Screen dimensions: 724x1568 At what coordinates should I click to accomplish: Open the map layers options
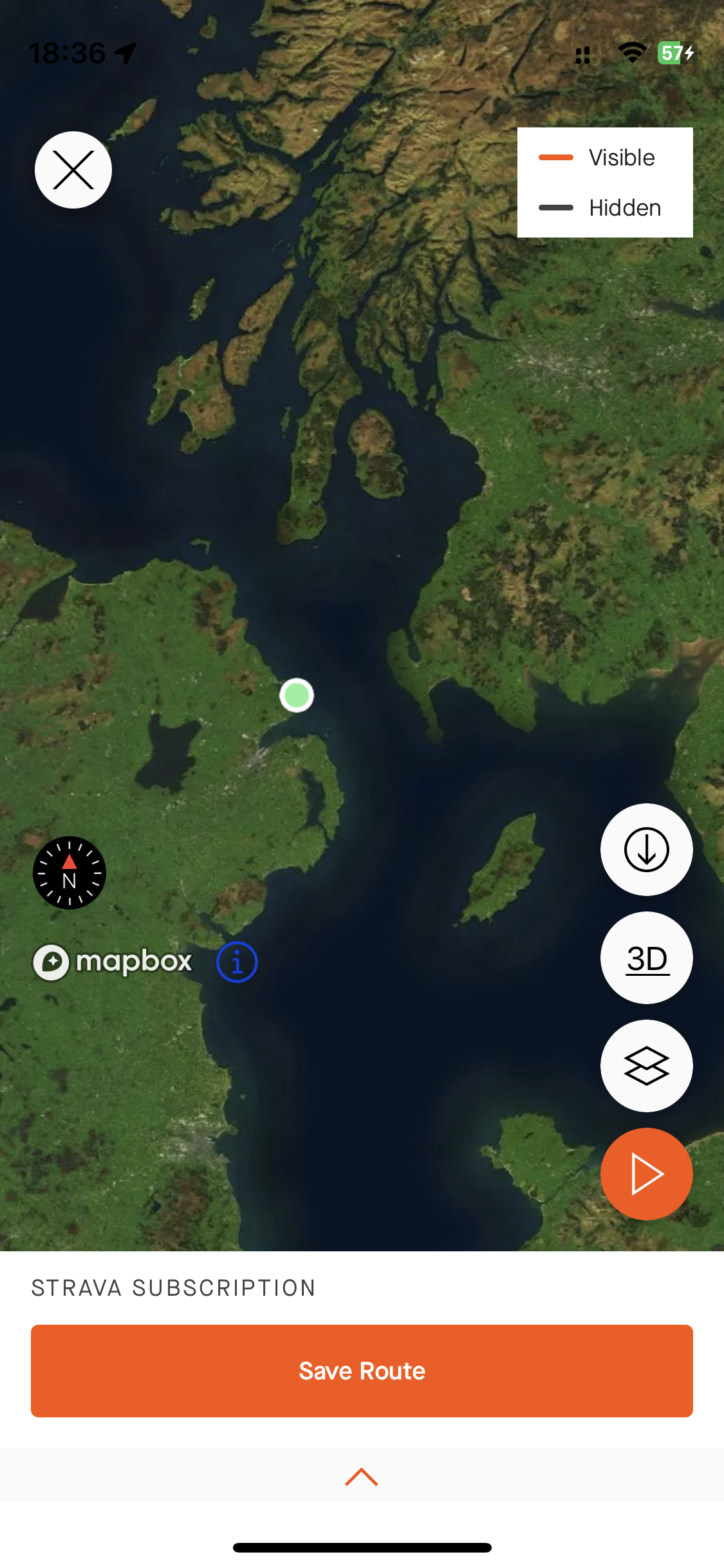(646, 1066)
